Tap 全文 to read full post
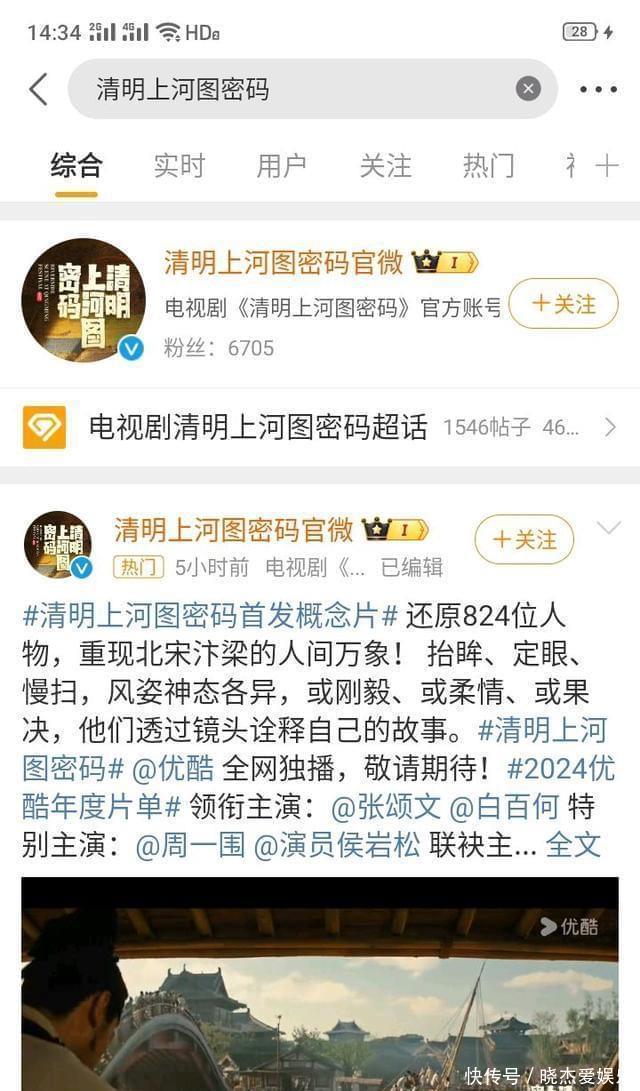The width and height of the screenshot is (640, 1091). point(573,845)
